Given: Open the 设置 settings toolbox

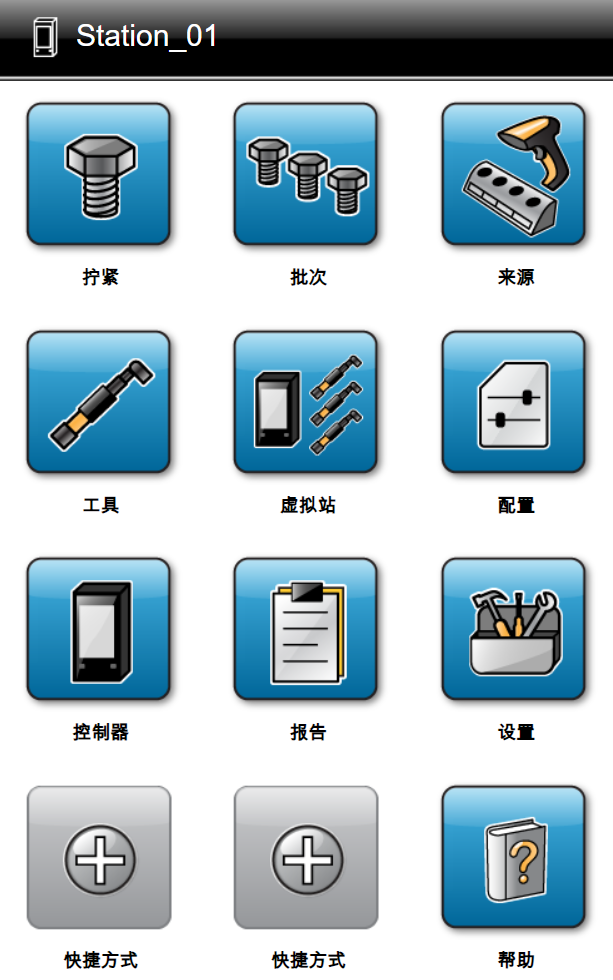Looking at the screenshot, I should tap(514, 629).
